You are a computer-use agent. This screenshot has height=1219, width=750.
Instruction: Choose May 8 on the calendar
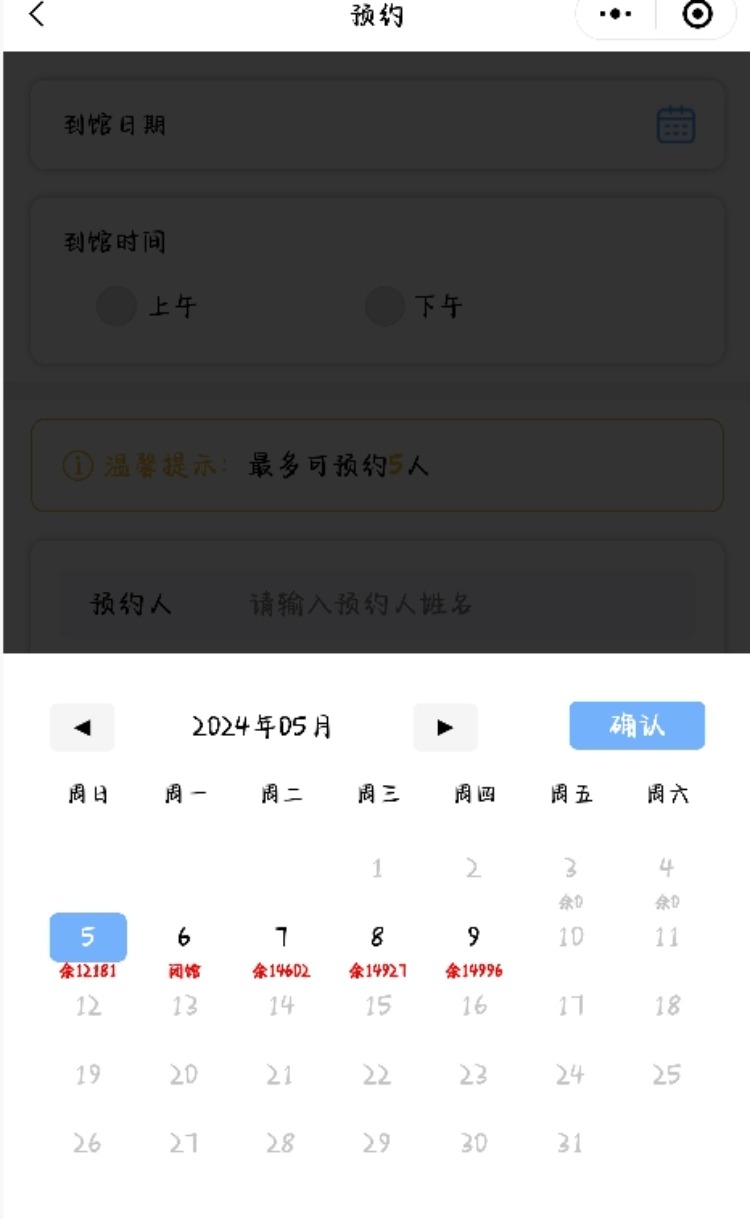377,950
